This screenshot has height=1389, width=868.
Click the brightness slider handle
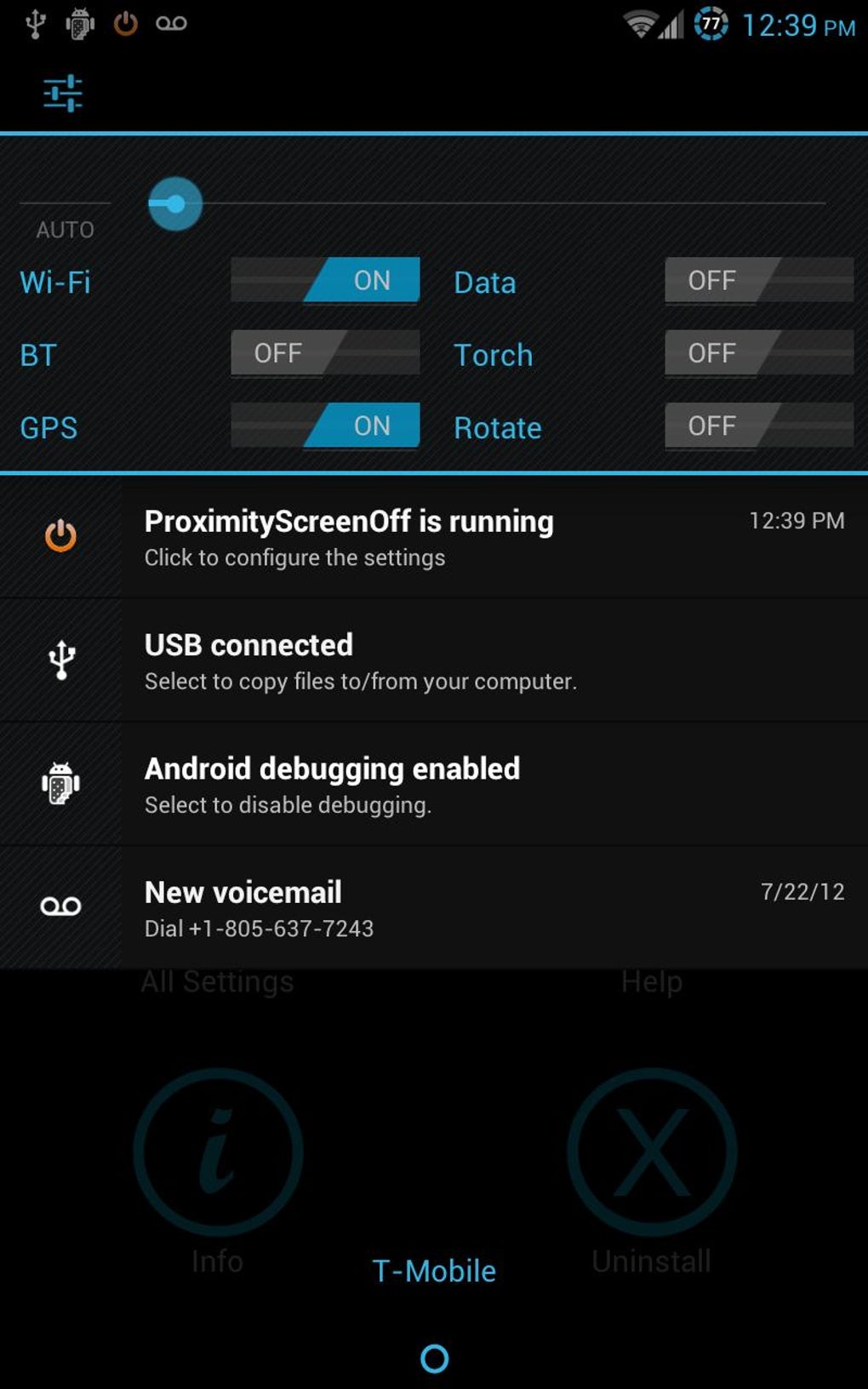pos(175,204)
